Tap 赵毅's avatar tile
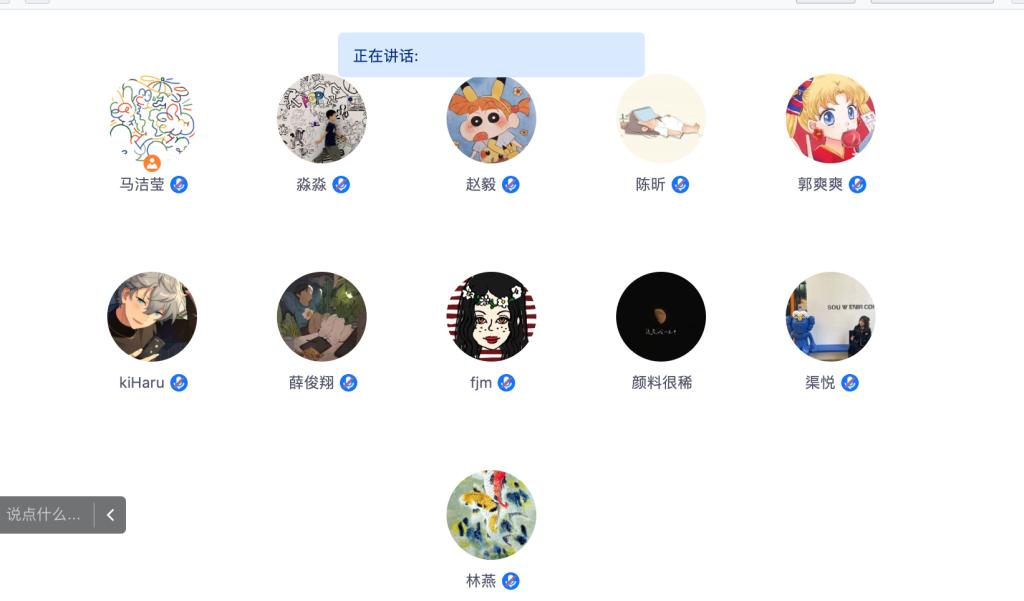 [x=491, y=118]
